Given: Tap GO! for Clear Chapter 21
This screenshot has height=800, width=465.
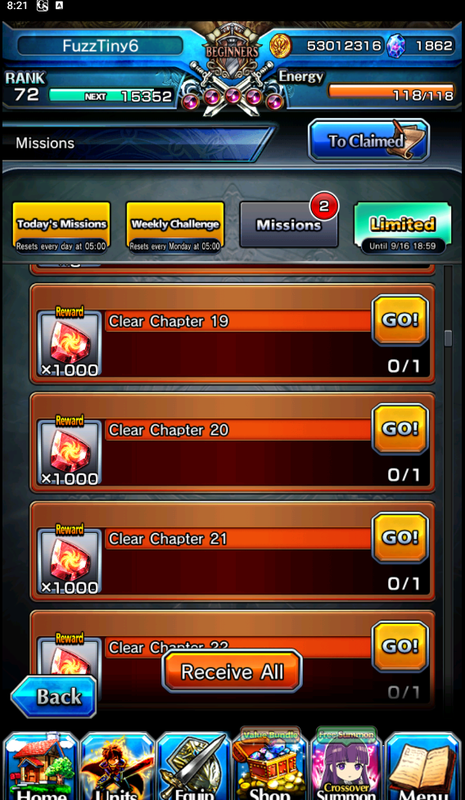Looking at the screenshot, I should (400, 538).
